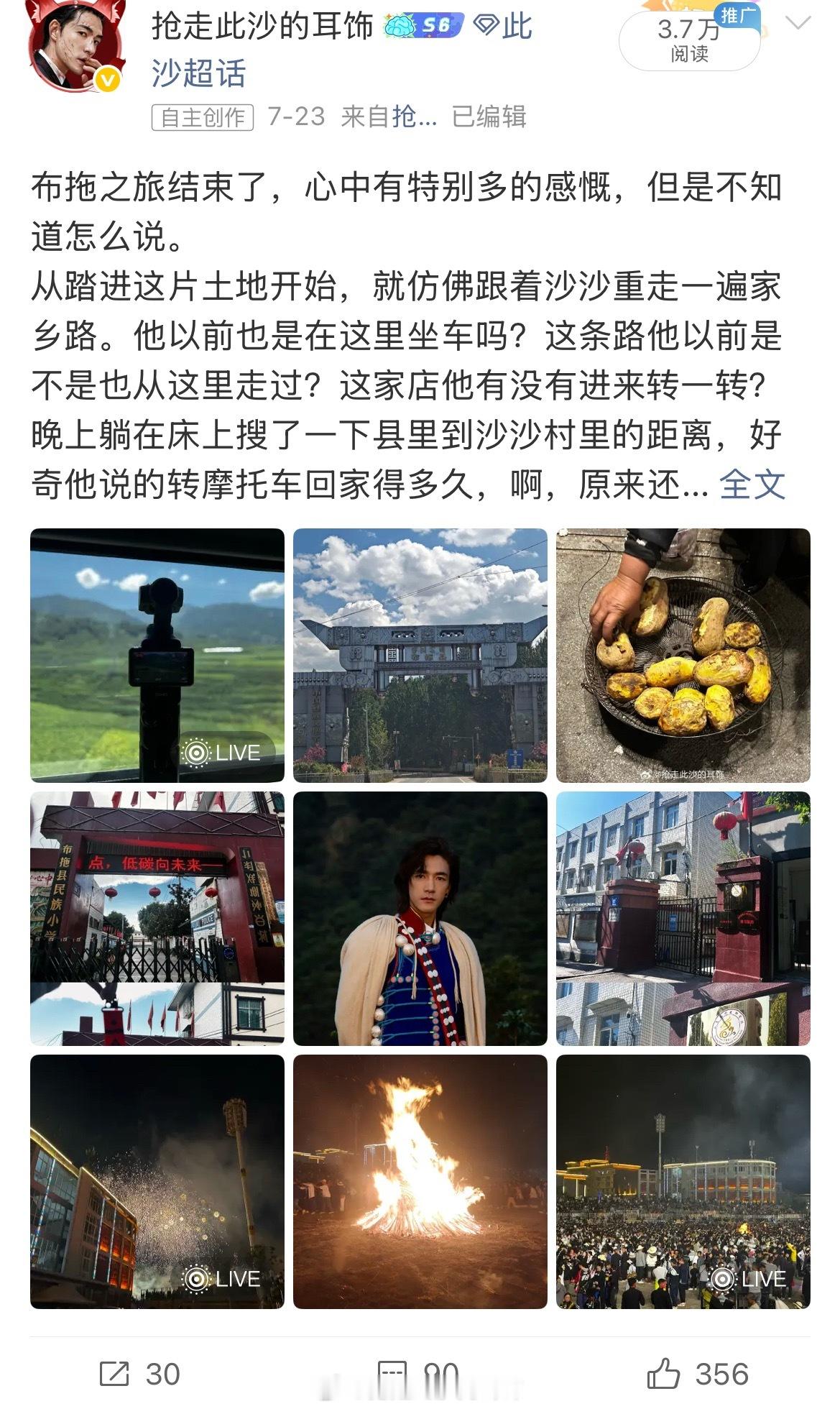Open the comments on this post
Screen dimensions: 840x1409
(418, 1374)
